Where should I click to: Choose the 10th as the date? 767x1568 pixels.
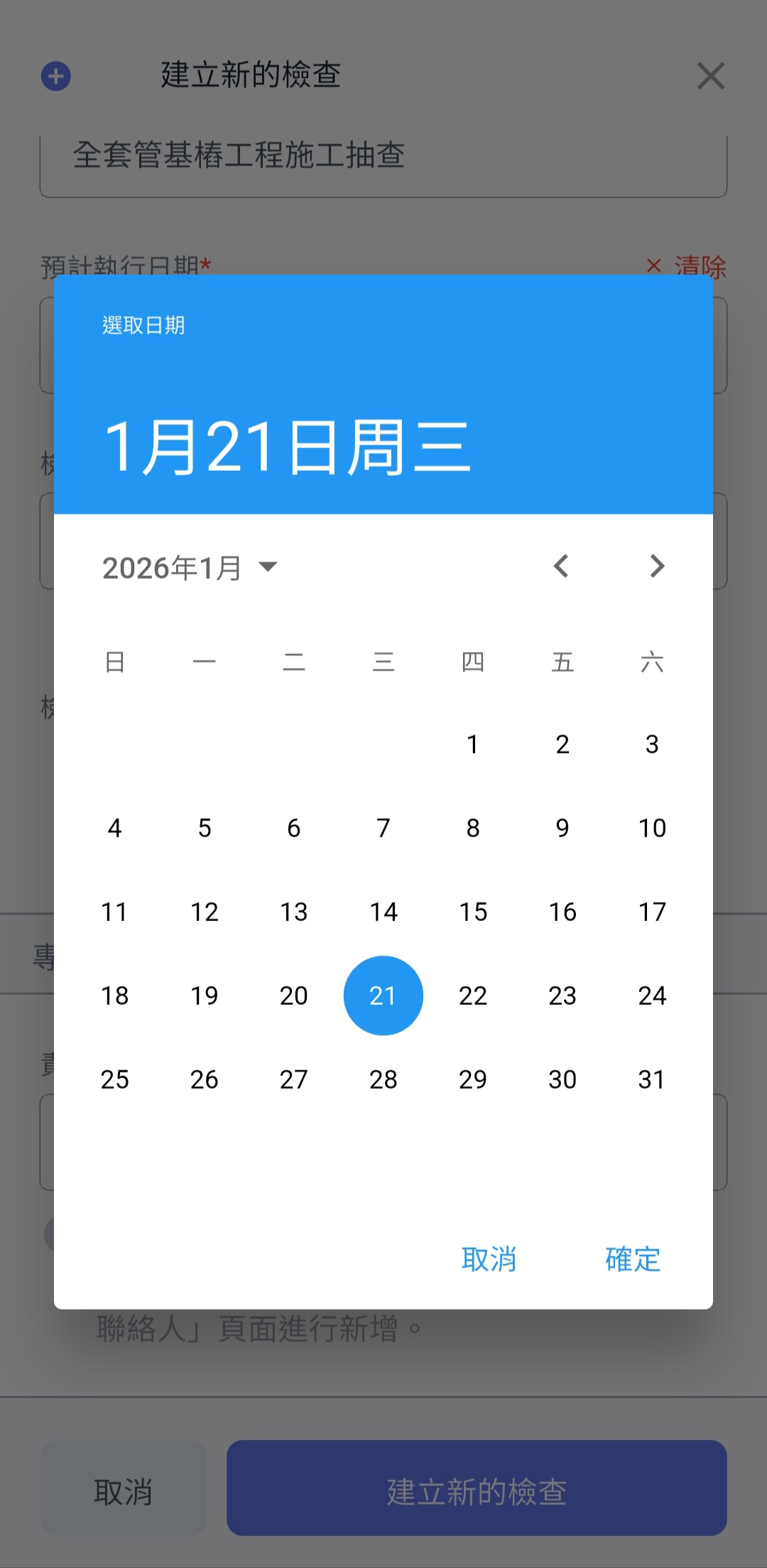point(652,828)
